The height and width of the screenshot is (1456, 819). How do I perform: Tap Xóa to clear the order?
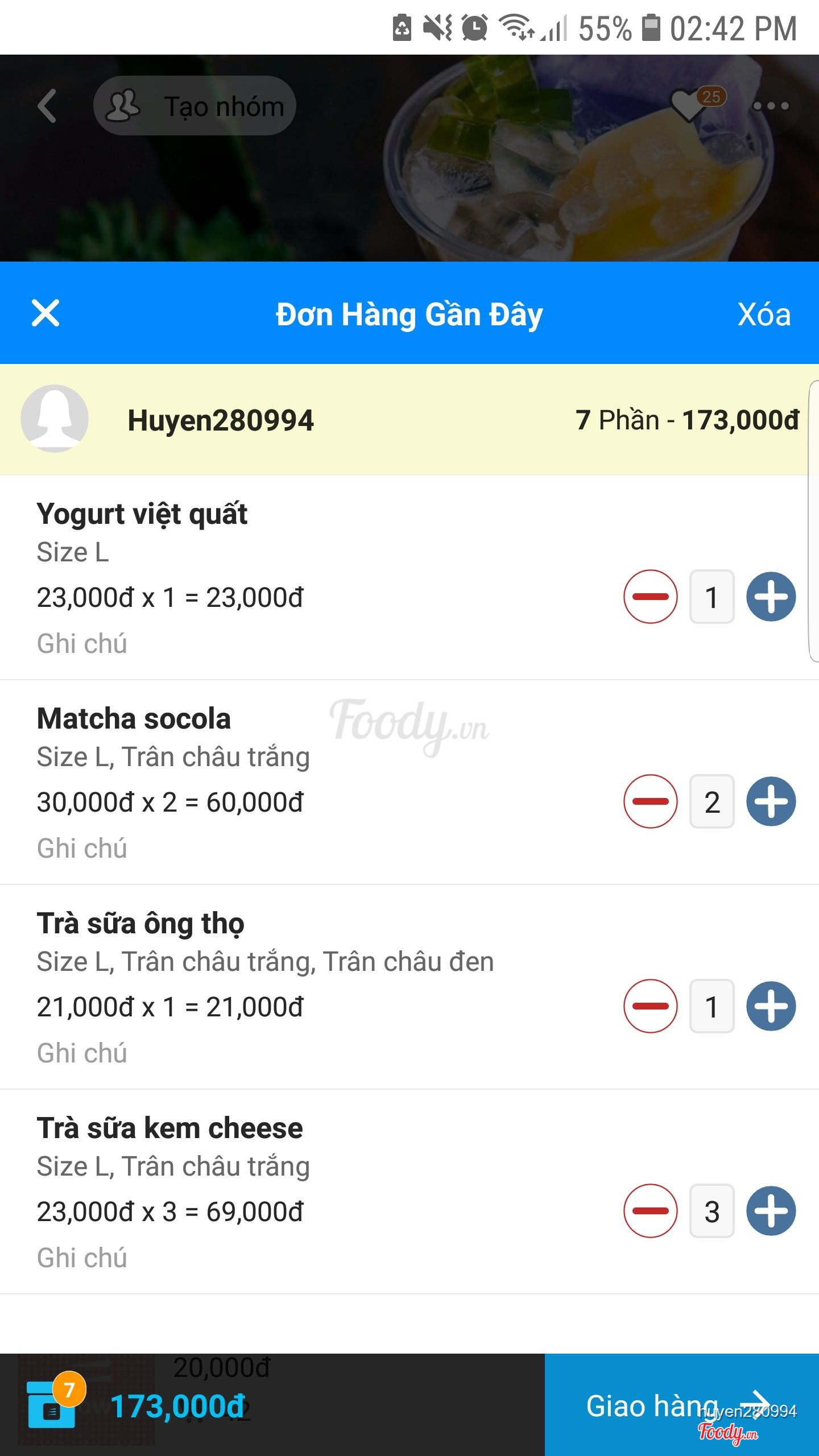[764, 315]
